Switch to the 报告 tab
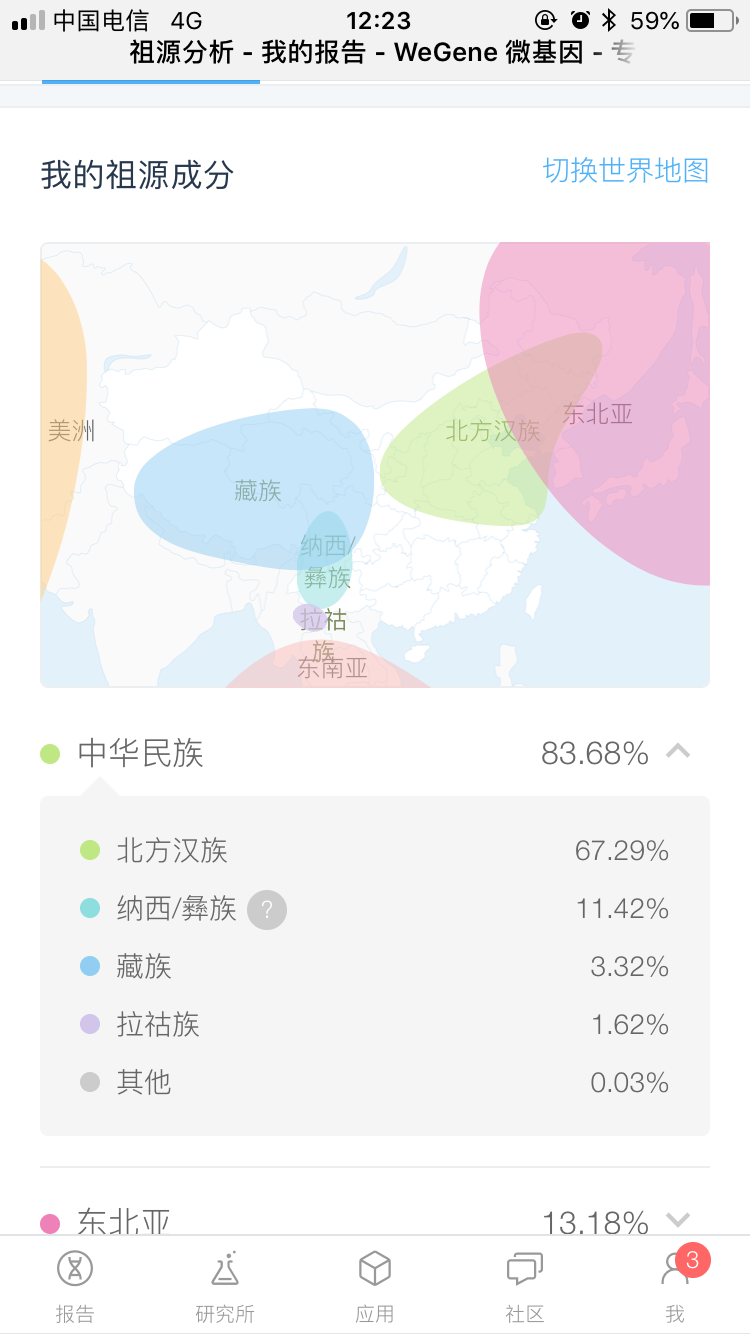The height and width of the screenshot is (1334, 750). 75,1285
